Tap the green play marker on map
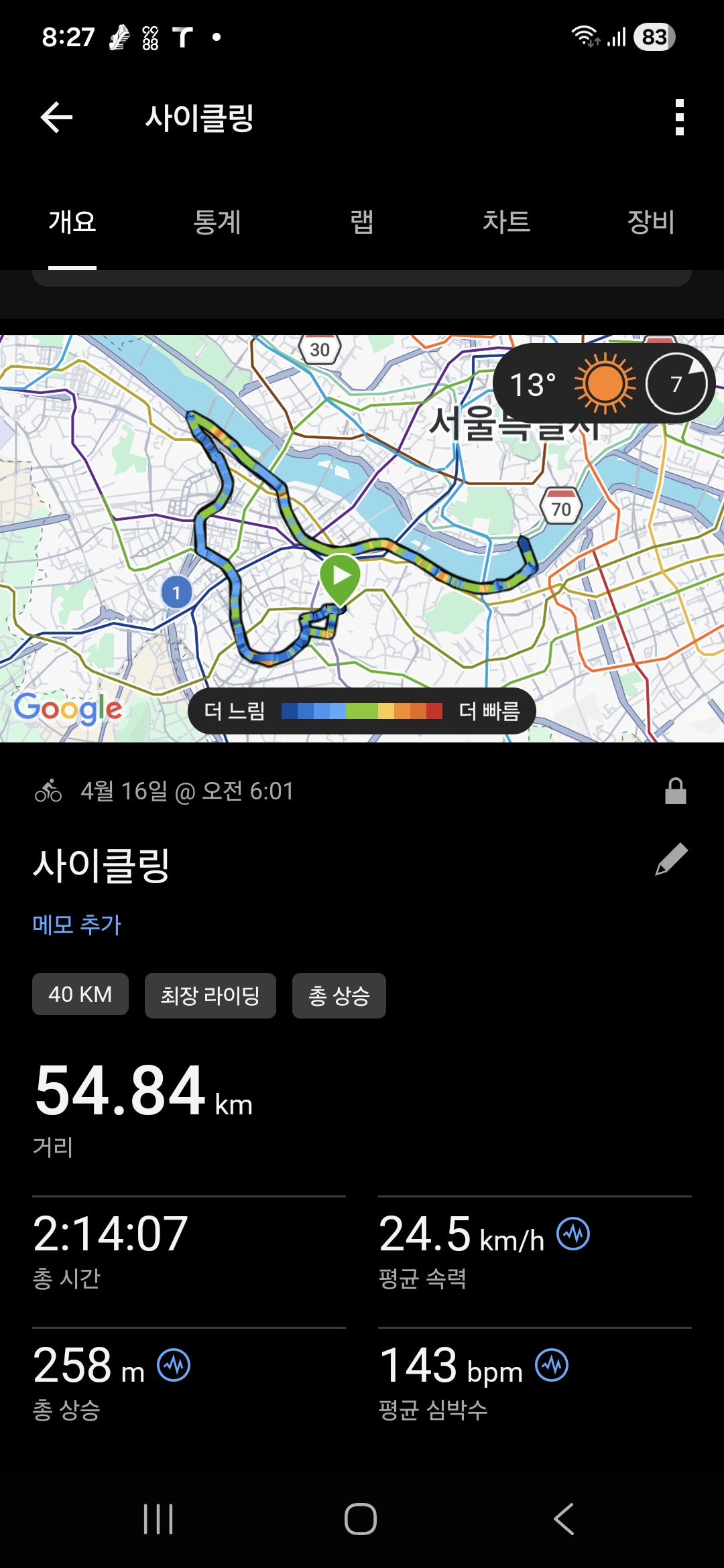This screenshot has height=1568, width=724. [x=341, y=576]
